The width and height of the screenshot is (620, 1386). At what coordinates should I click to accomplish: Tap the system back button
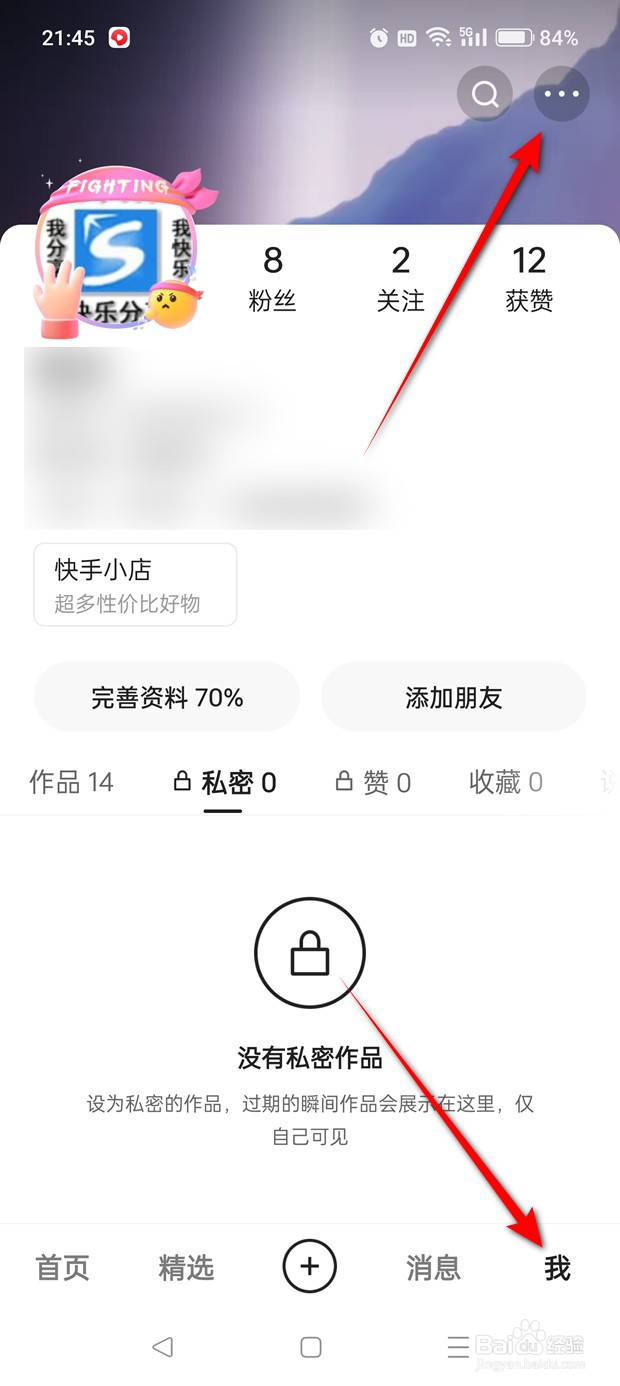[163, 1347]
